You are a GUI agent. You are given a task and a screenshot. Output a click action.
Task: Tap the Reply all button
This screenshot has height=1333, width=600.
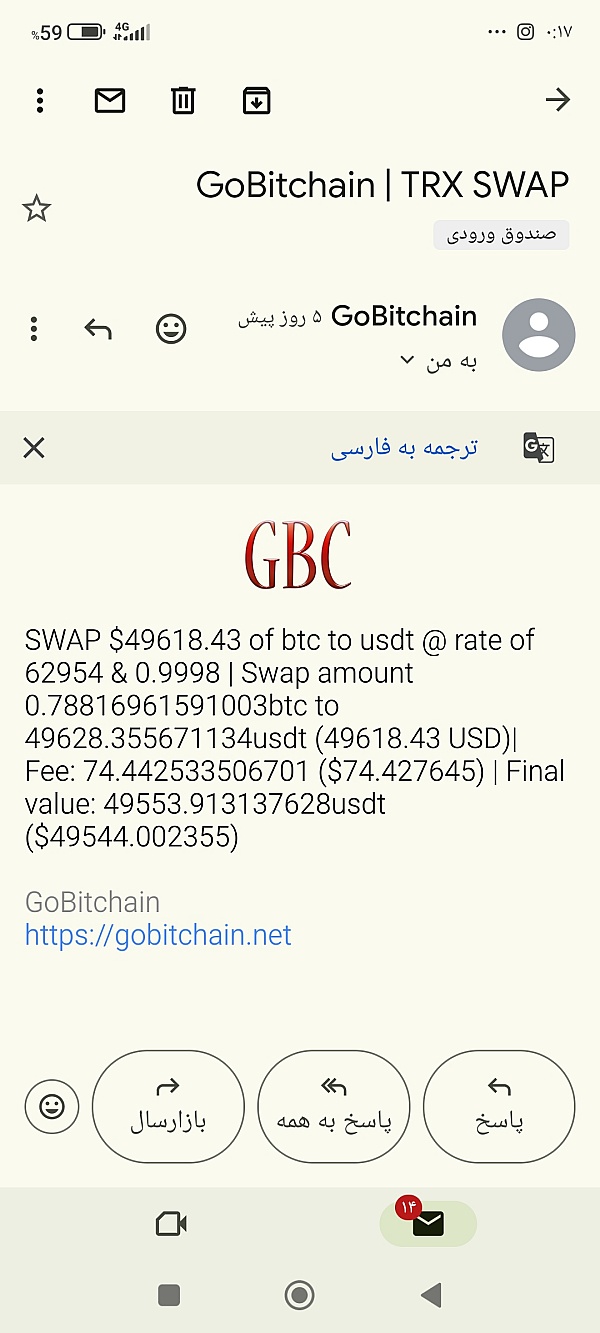click(x=334, y=1106)
